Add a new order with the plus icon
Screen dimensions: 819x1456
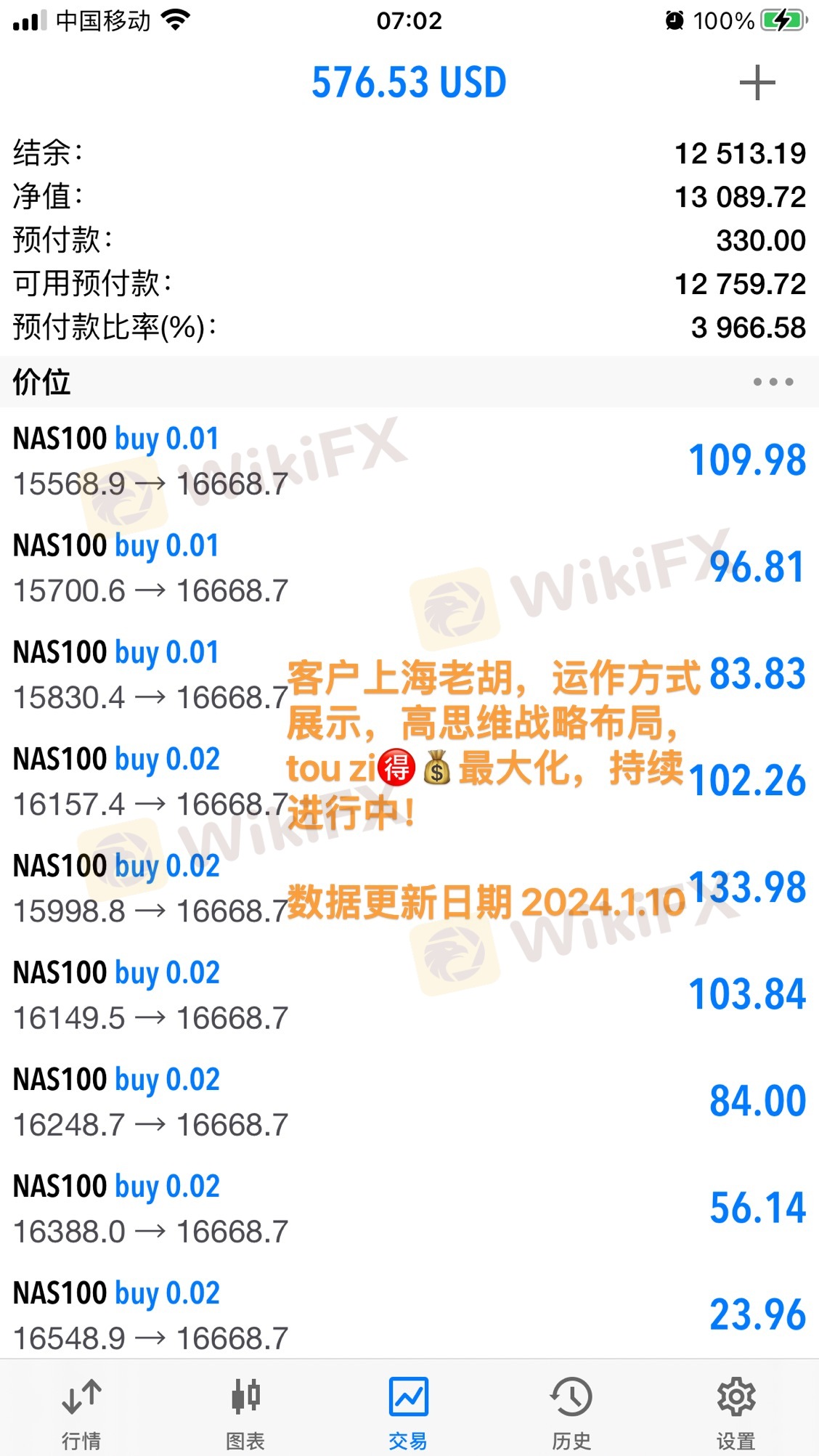757,83
